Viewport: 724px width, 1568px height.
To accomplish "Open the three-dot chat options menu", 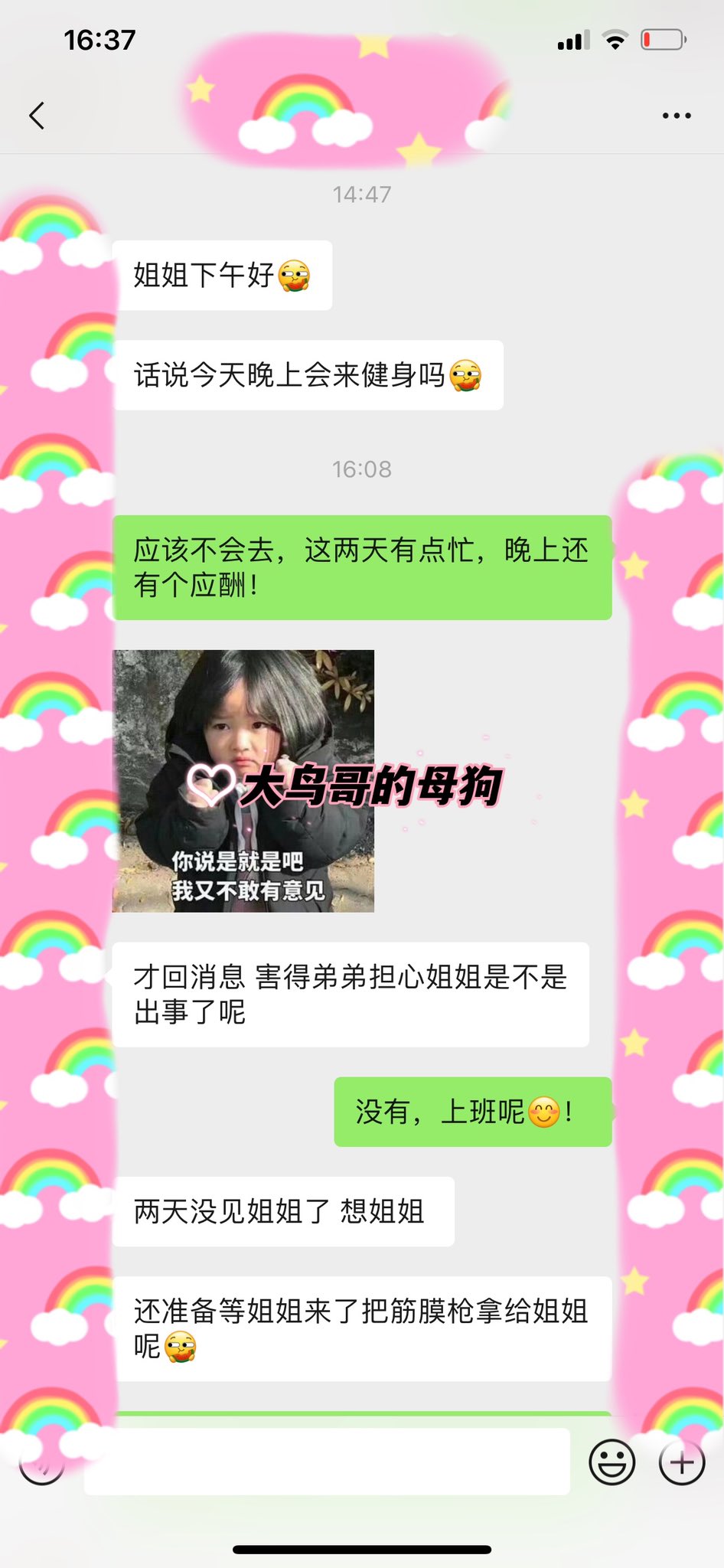I will [677, 116].
